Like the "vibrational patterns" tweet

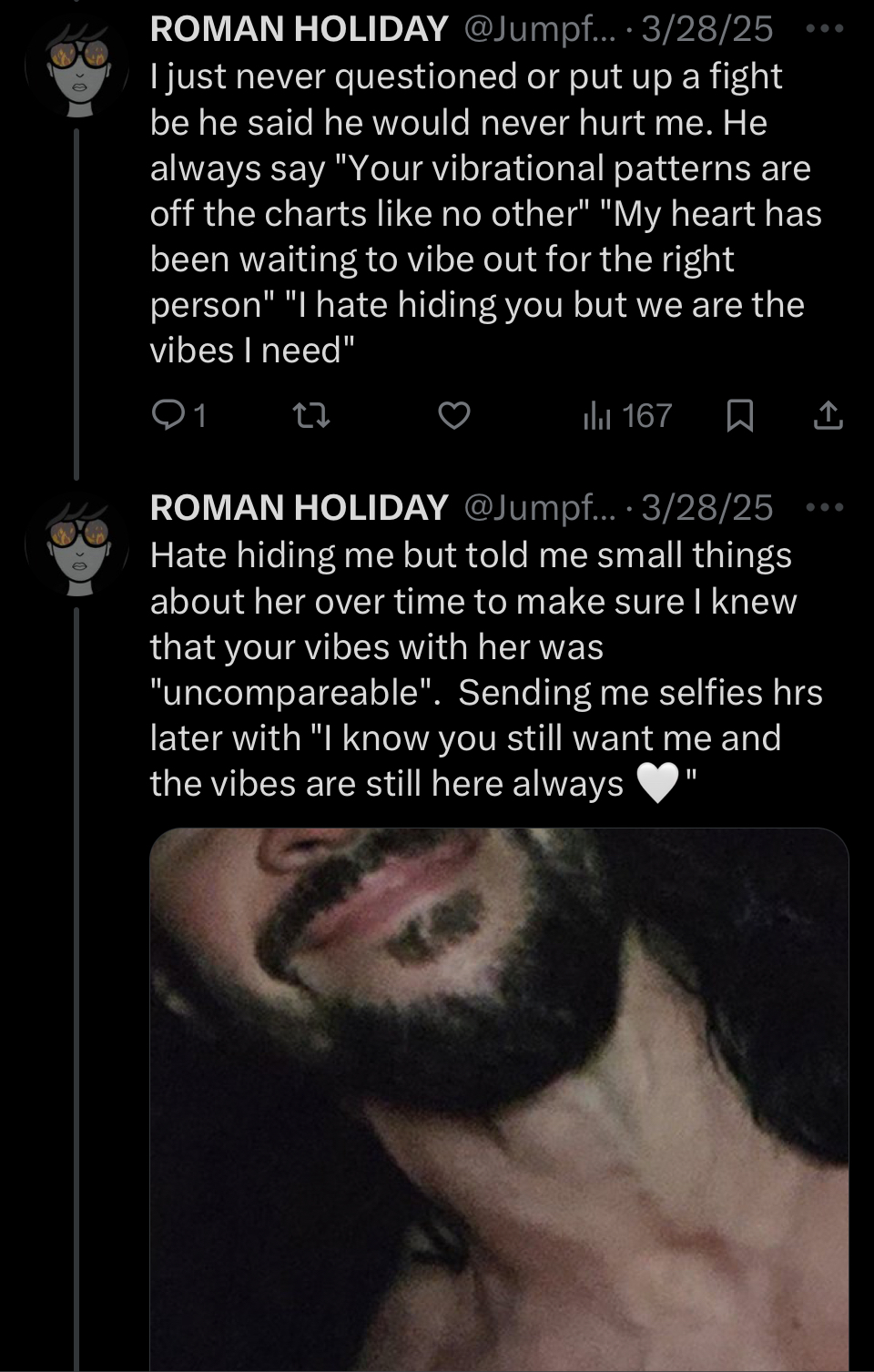pyautogui.click(x=454, y=416)
